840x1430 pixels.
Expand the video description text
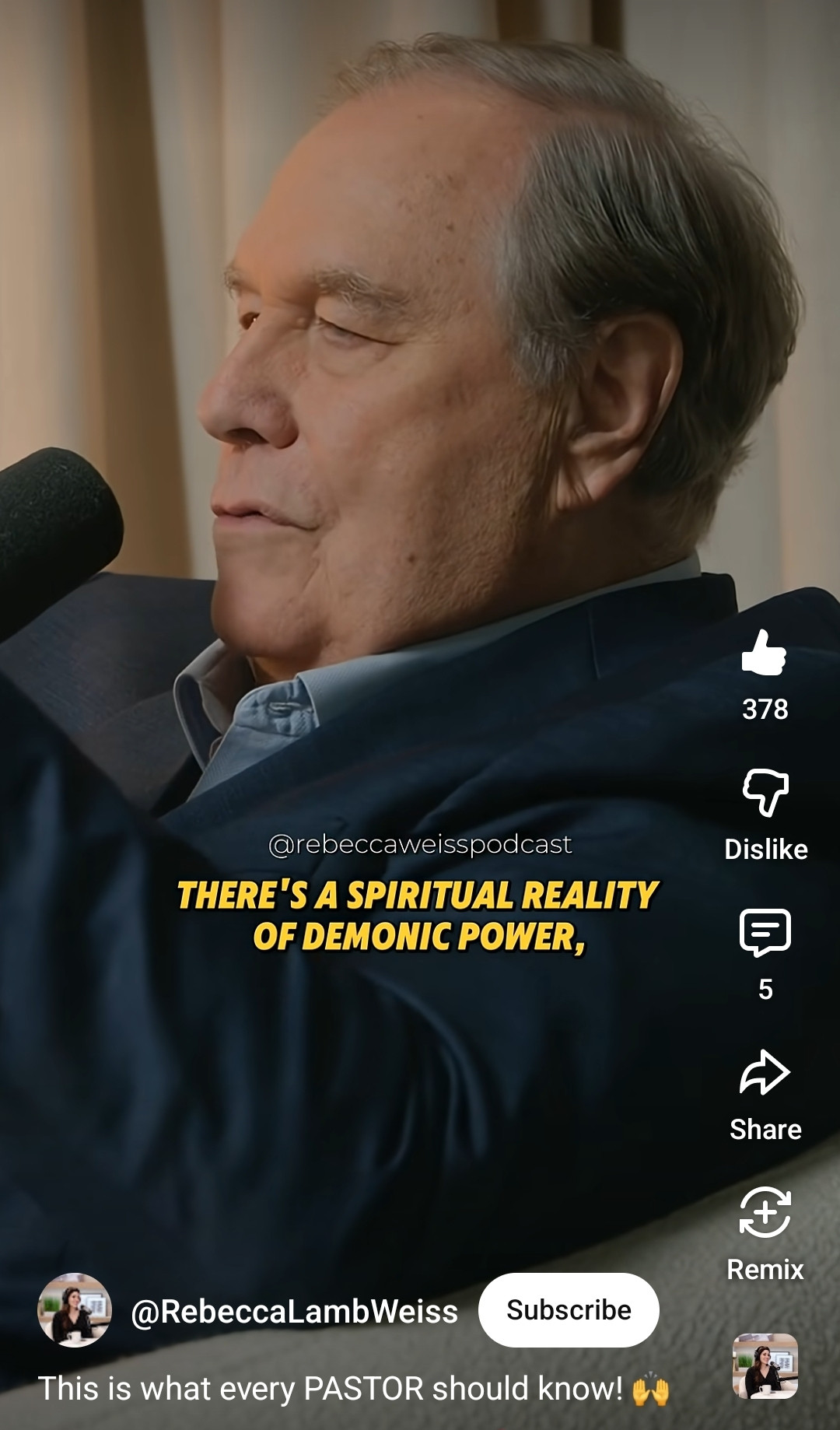(331, 1389)
